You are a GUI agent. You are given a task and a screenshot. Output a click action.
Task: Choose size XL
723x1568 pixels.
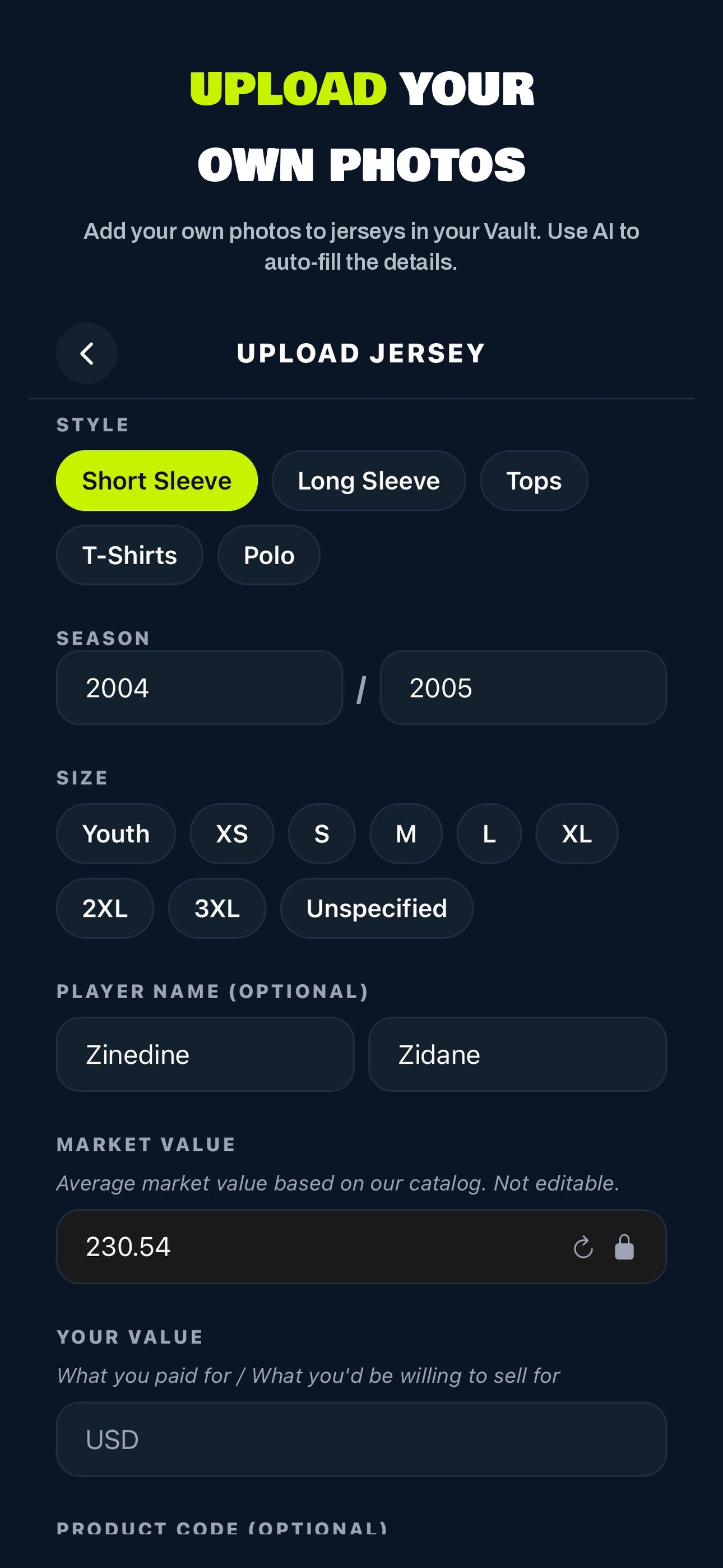tap(577, 834)
